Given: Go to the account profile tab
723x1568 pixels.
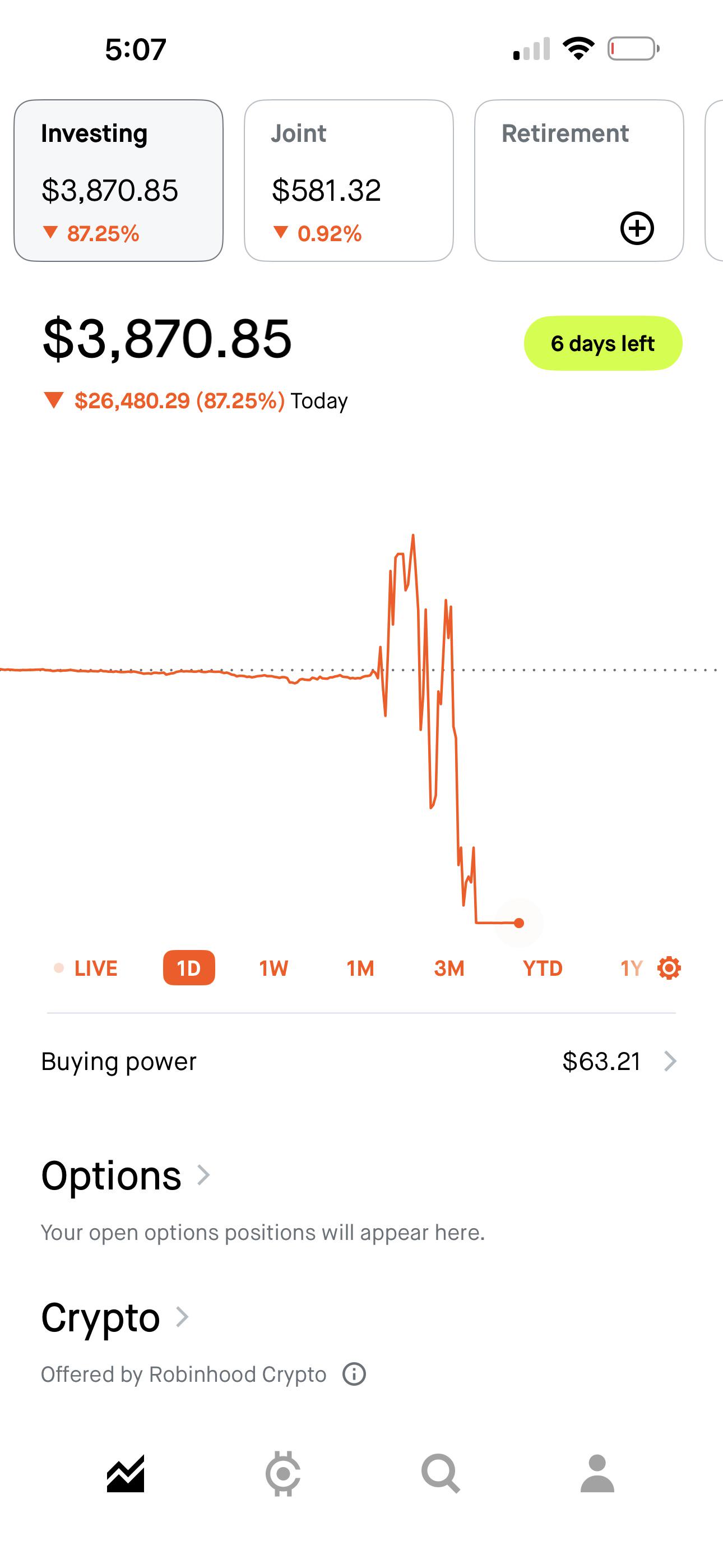Looking at the screenshot, I should tap(597, 1474).
